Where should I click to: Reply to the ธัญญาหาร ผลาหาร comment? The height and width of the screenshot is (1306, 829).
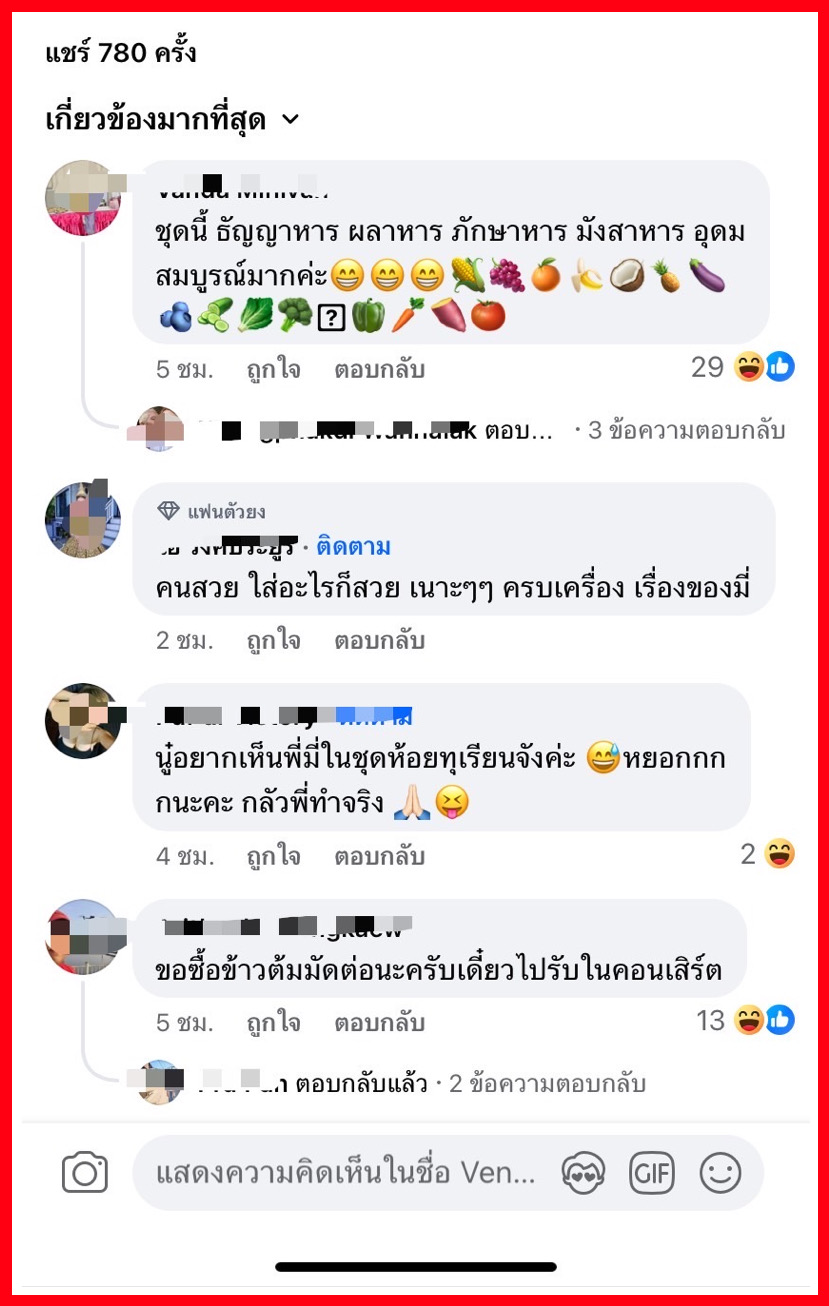379,369
